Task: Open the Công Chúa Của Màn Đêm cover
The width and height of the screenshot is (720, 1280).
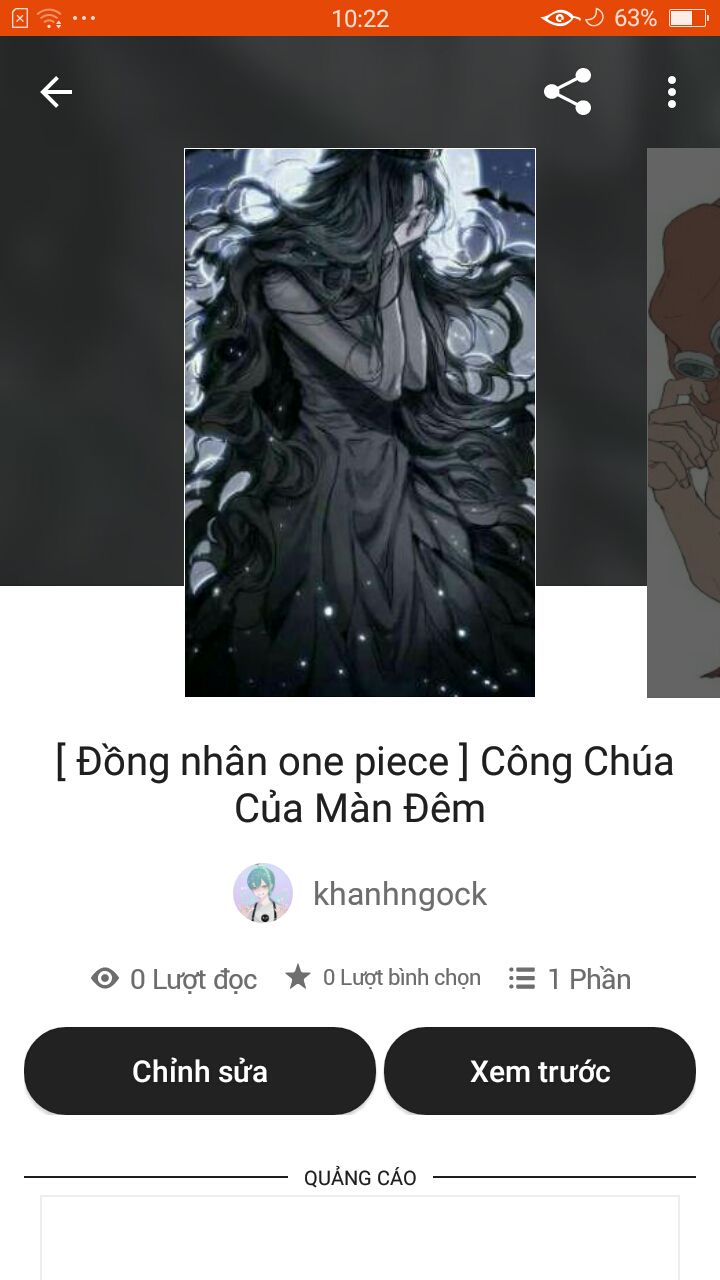Action: pyautogui.click(x=360, y=422)
